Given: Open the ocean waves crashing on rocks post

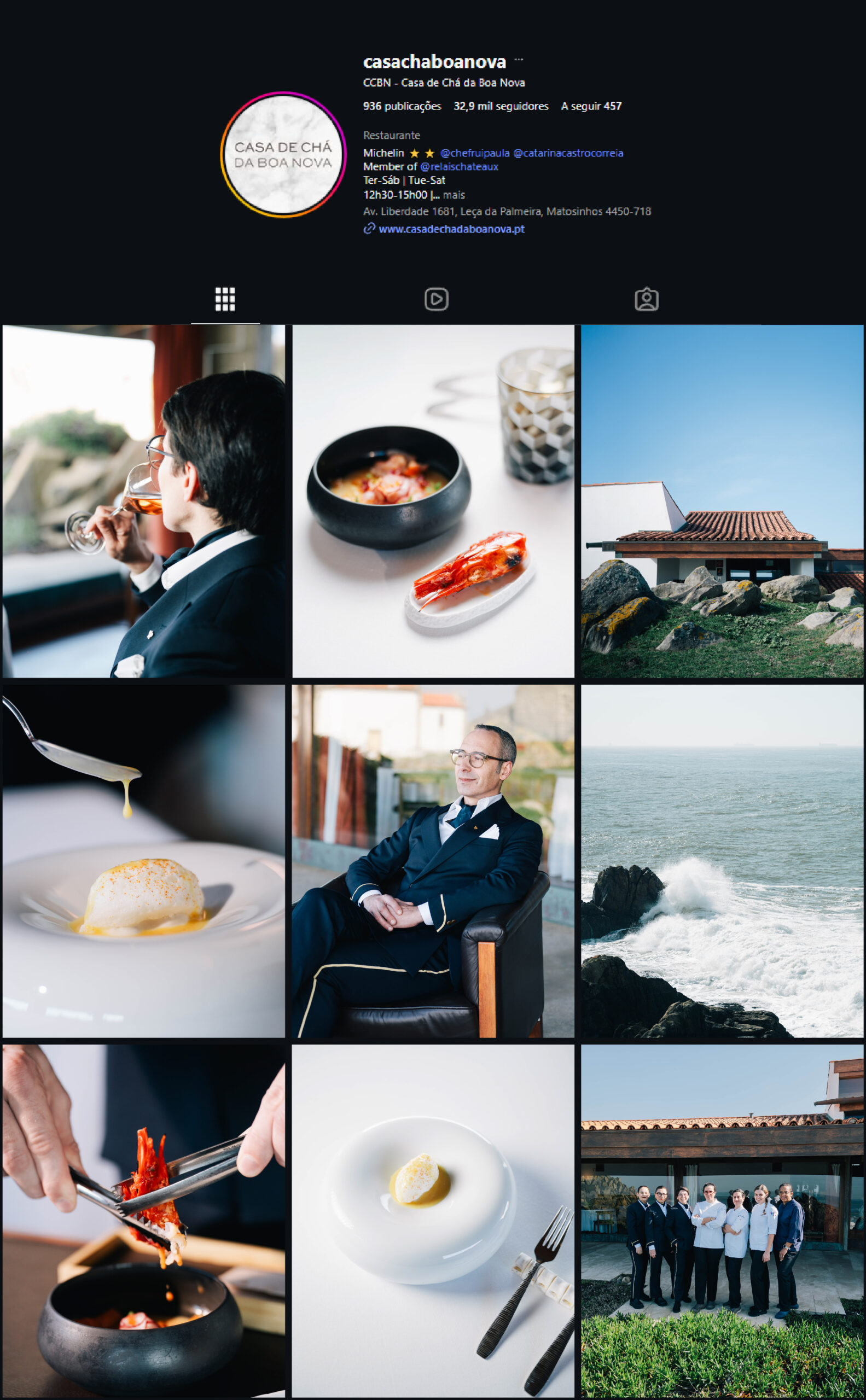Looking at the screenshot, I should [722, 861].
